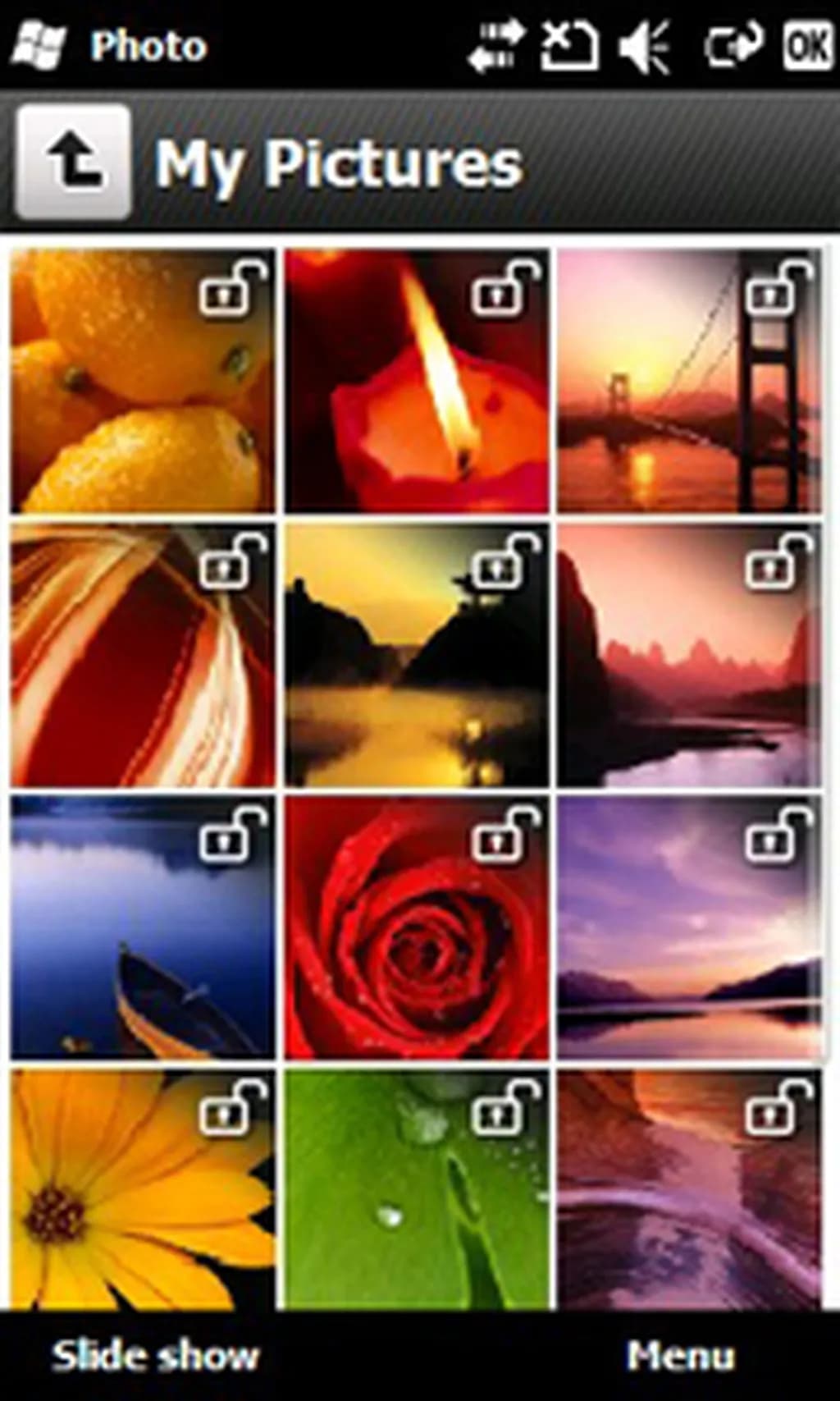Image resolution: width=840 pixels, height=1401 pixels.
Task: View the suspension bridge sunset photo
Action: click(689, 382)
